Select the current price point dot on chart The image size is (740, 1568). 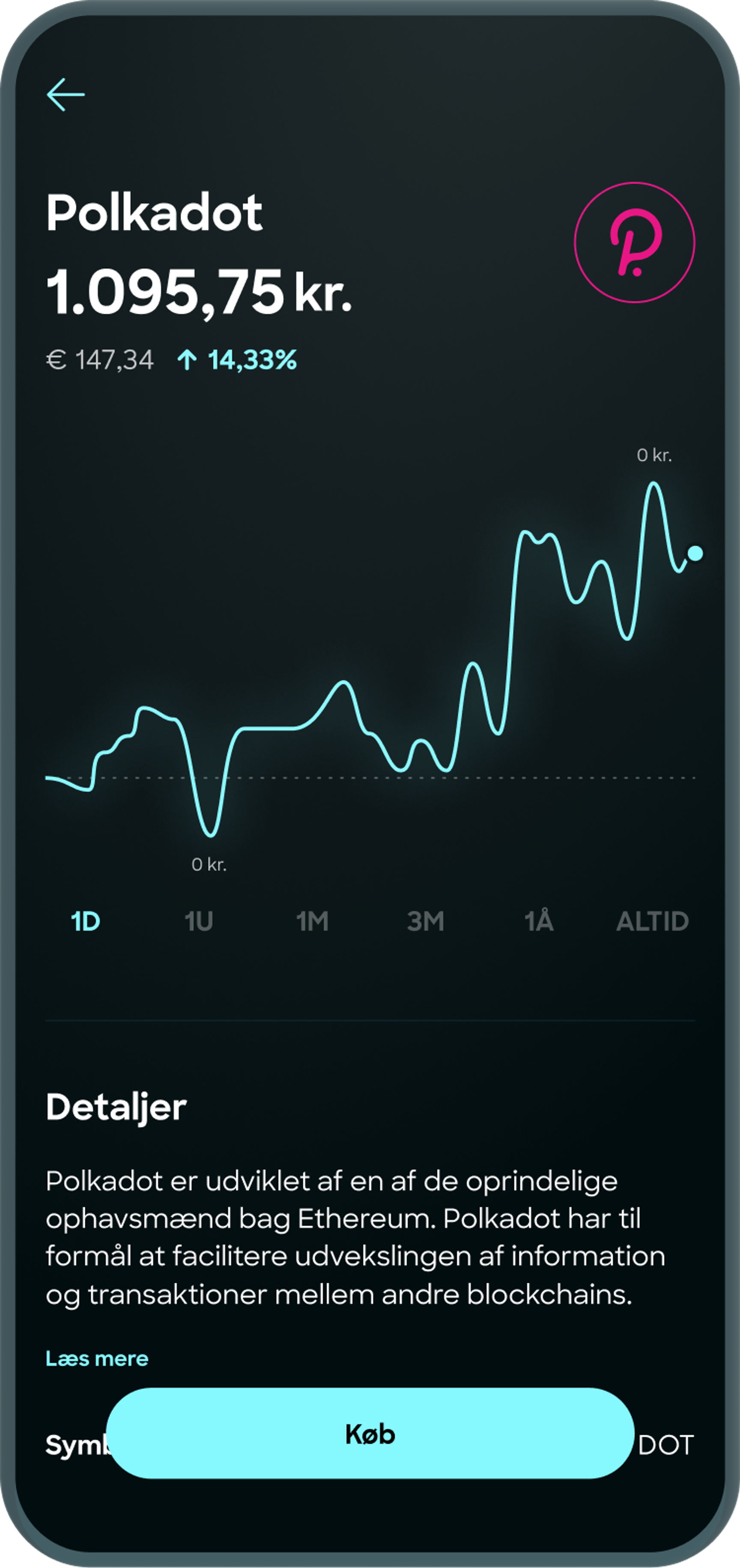(x=695, y=553)
